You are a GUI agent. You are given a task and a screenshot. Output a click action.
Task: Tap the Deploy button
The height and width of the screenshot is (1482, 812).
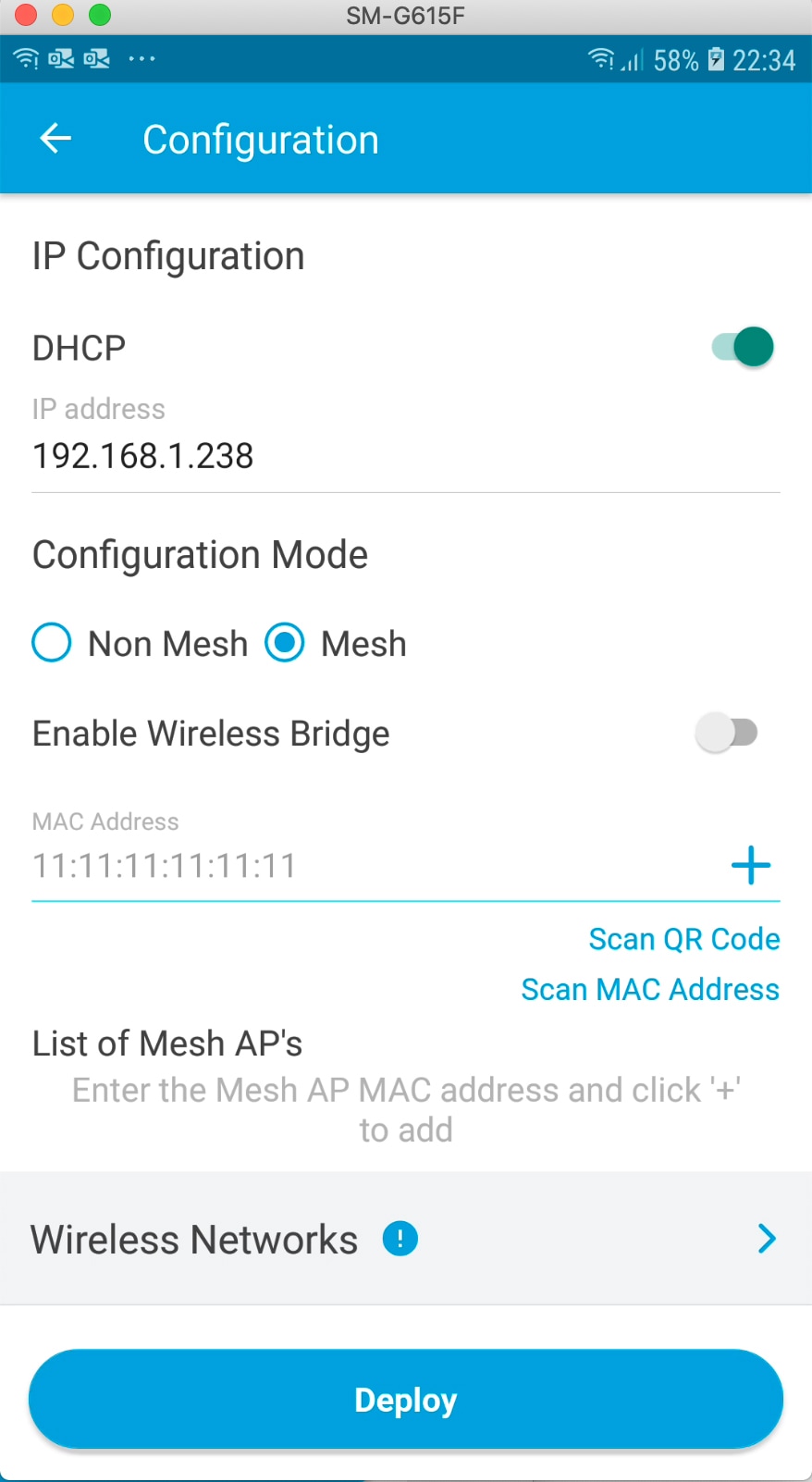pyautogui.click(x=406, y=1400)
